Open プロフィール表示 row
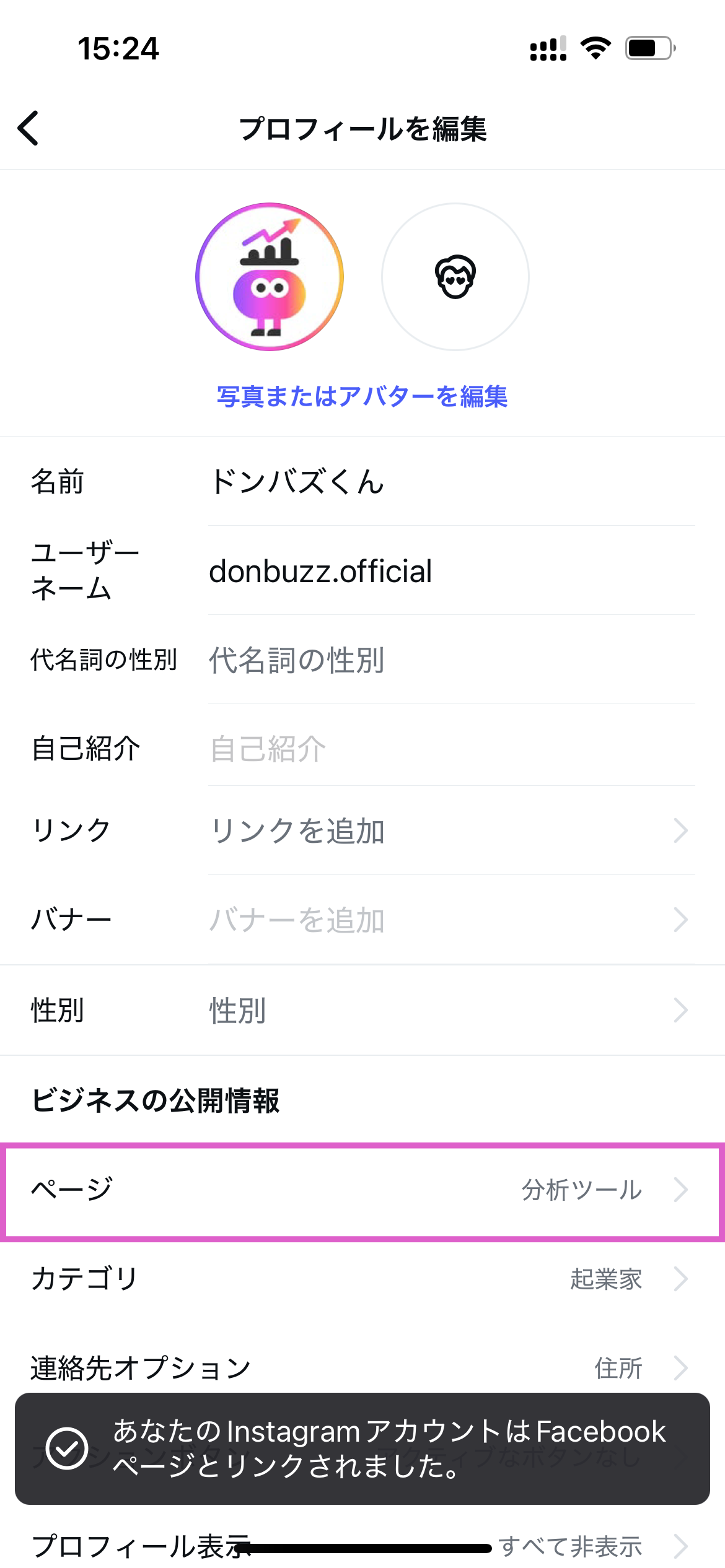The height and width of the screenshot is (1568, 725). 362,1547
